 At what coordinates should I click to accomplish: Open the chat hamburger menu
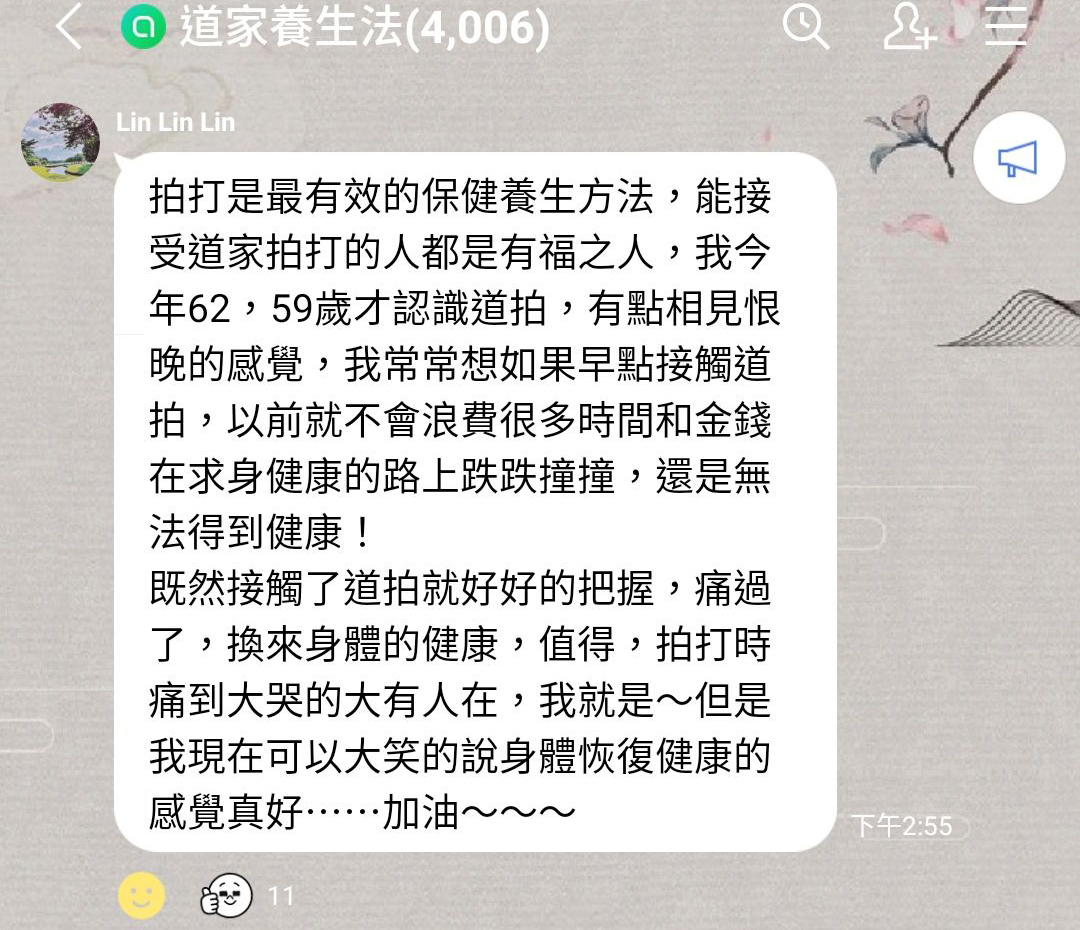1006,26
